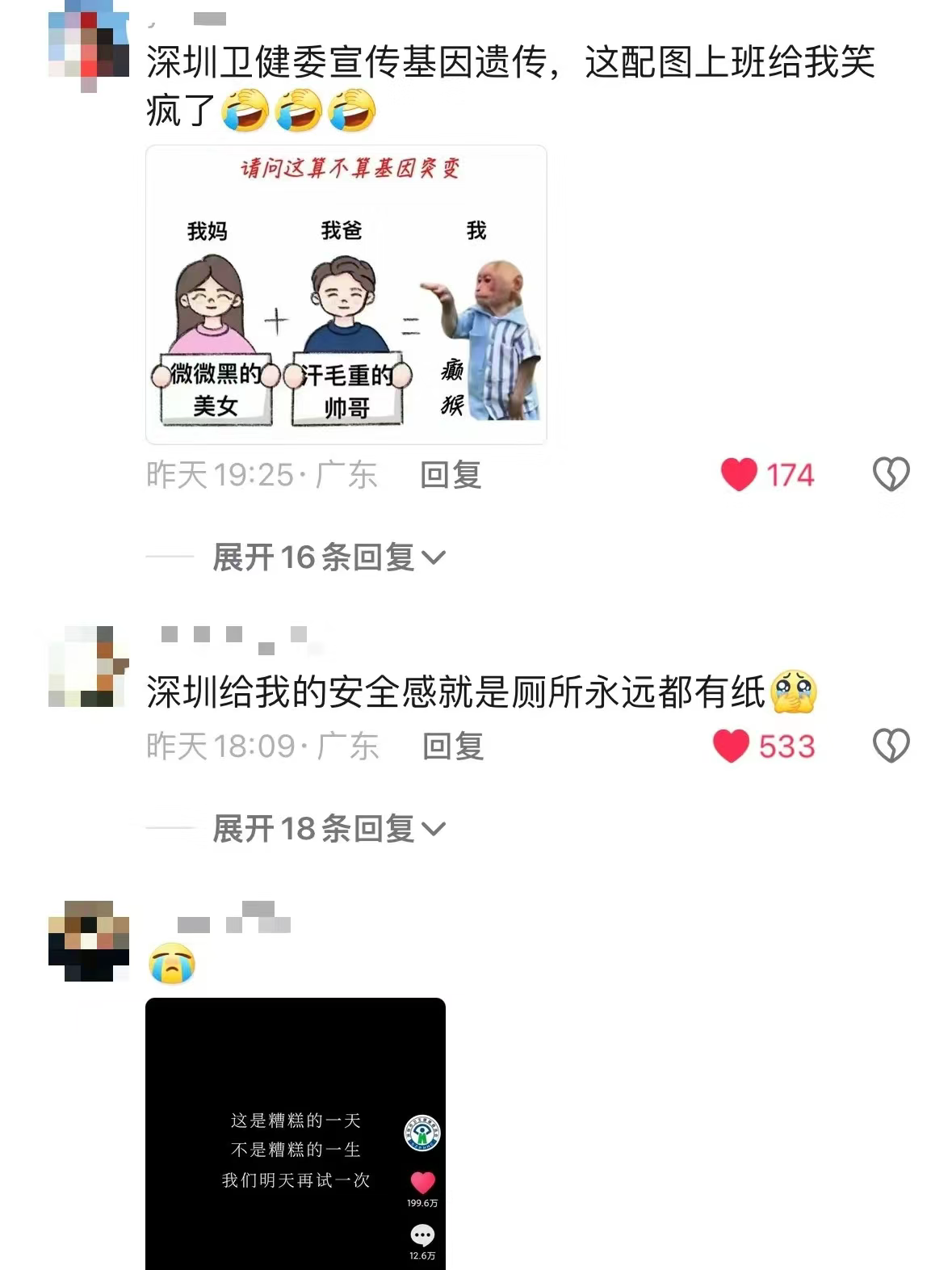Screen dimensions: 952x1270
Task: Dislike the 深圳卫健委 comment
Action: coord(891,474)
